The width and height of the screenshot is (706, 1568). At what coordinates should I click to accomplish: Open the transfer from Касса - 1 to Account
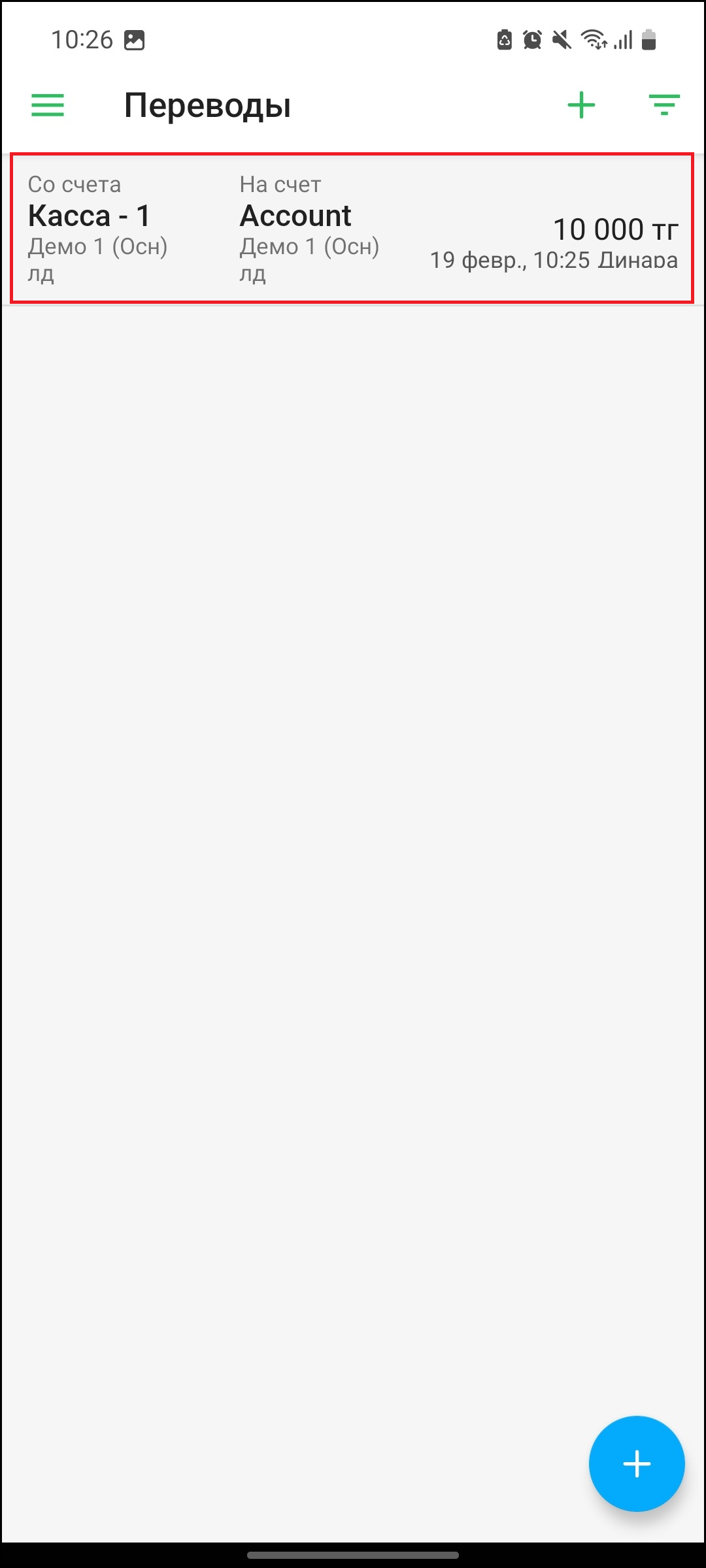(352, 228)
